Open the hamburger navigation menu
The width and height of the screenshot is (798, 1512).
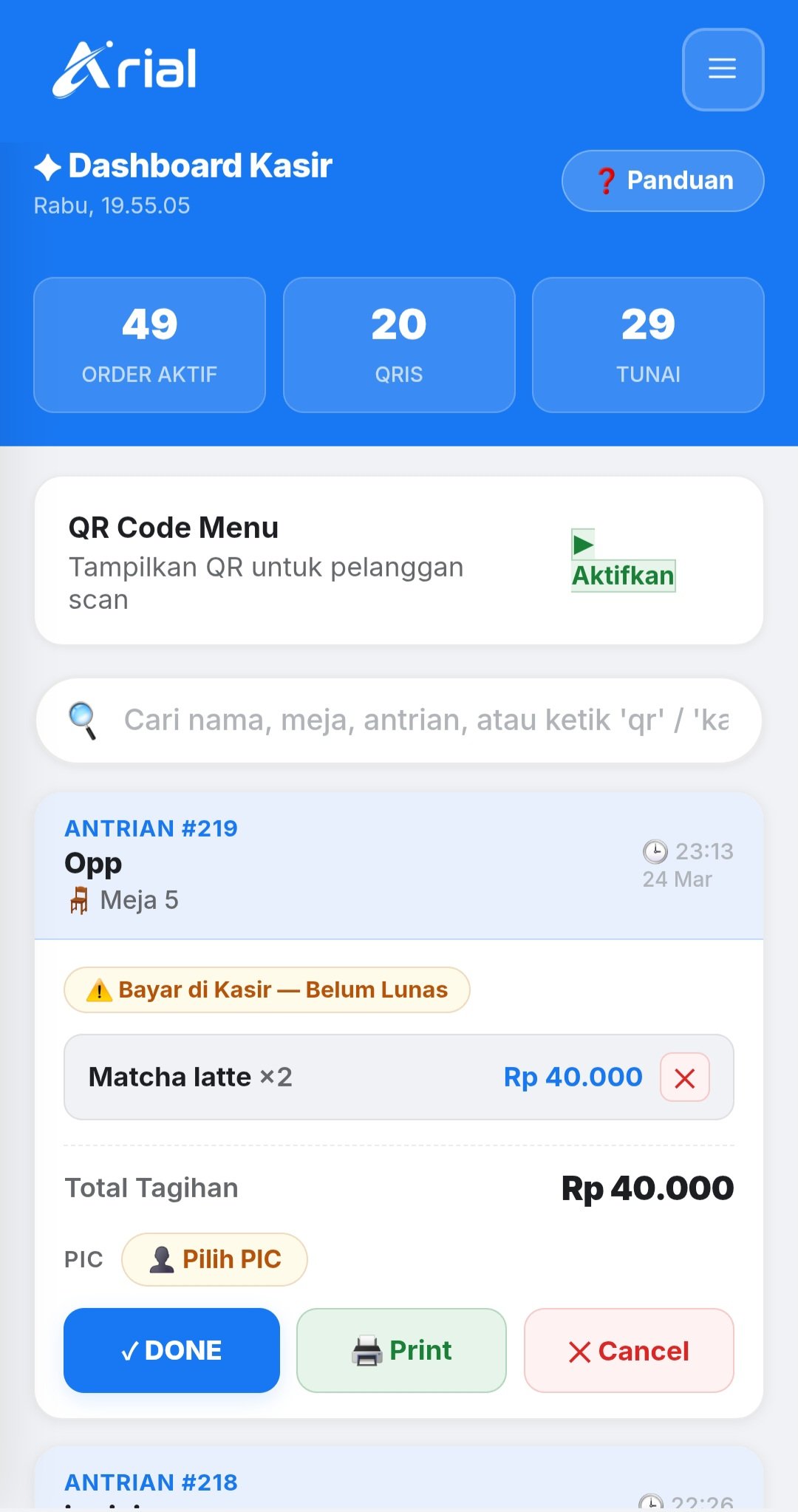[722, 70]
